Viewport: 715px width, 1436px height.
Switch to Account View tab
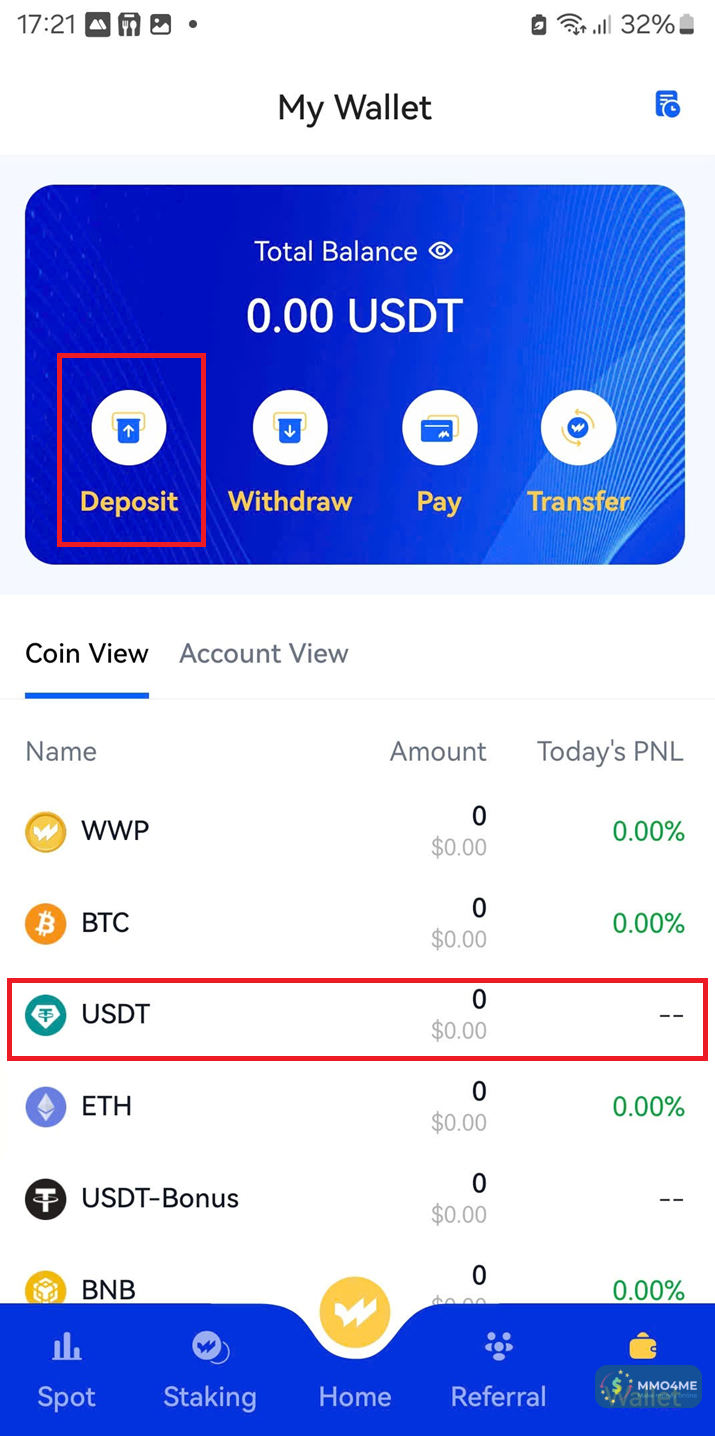tap(263, 653)
